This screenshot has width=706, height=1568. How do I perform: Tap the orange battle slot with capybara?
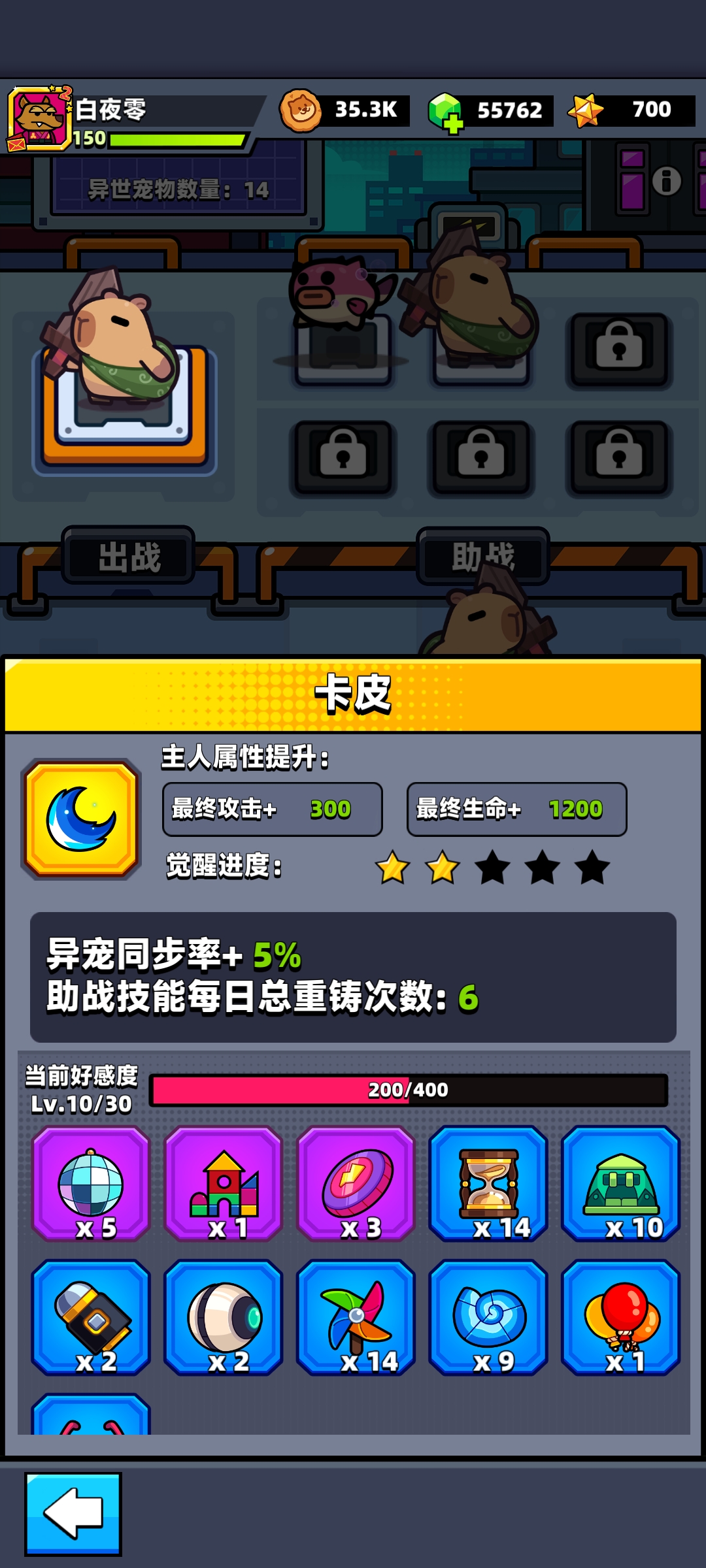point(124,405)
